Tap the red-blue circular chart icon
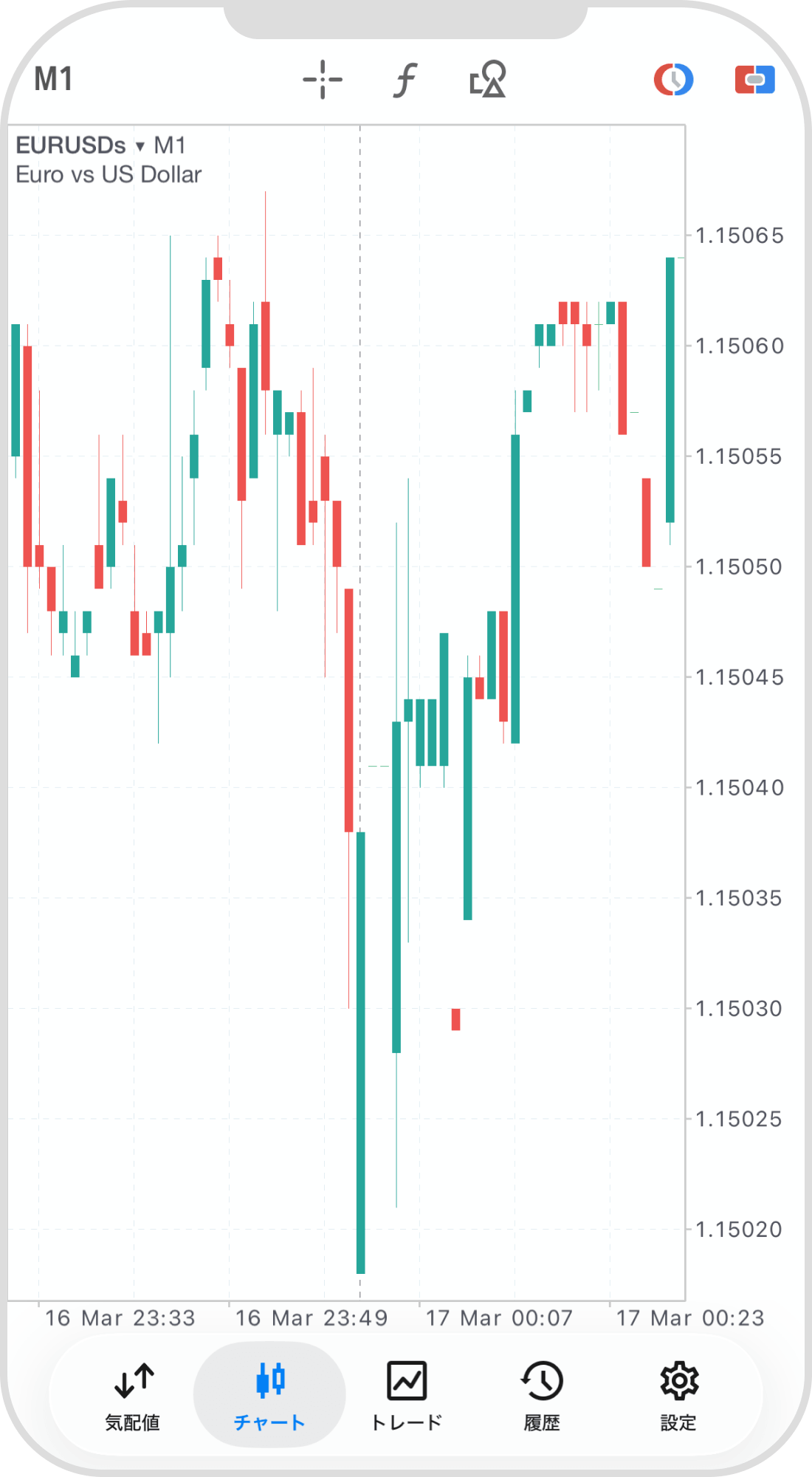Viewport: 812px width, 1477px height. pyautogui.click(x=673, y=80)
